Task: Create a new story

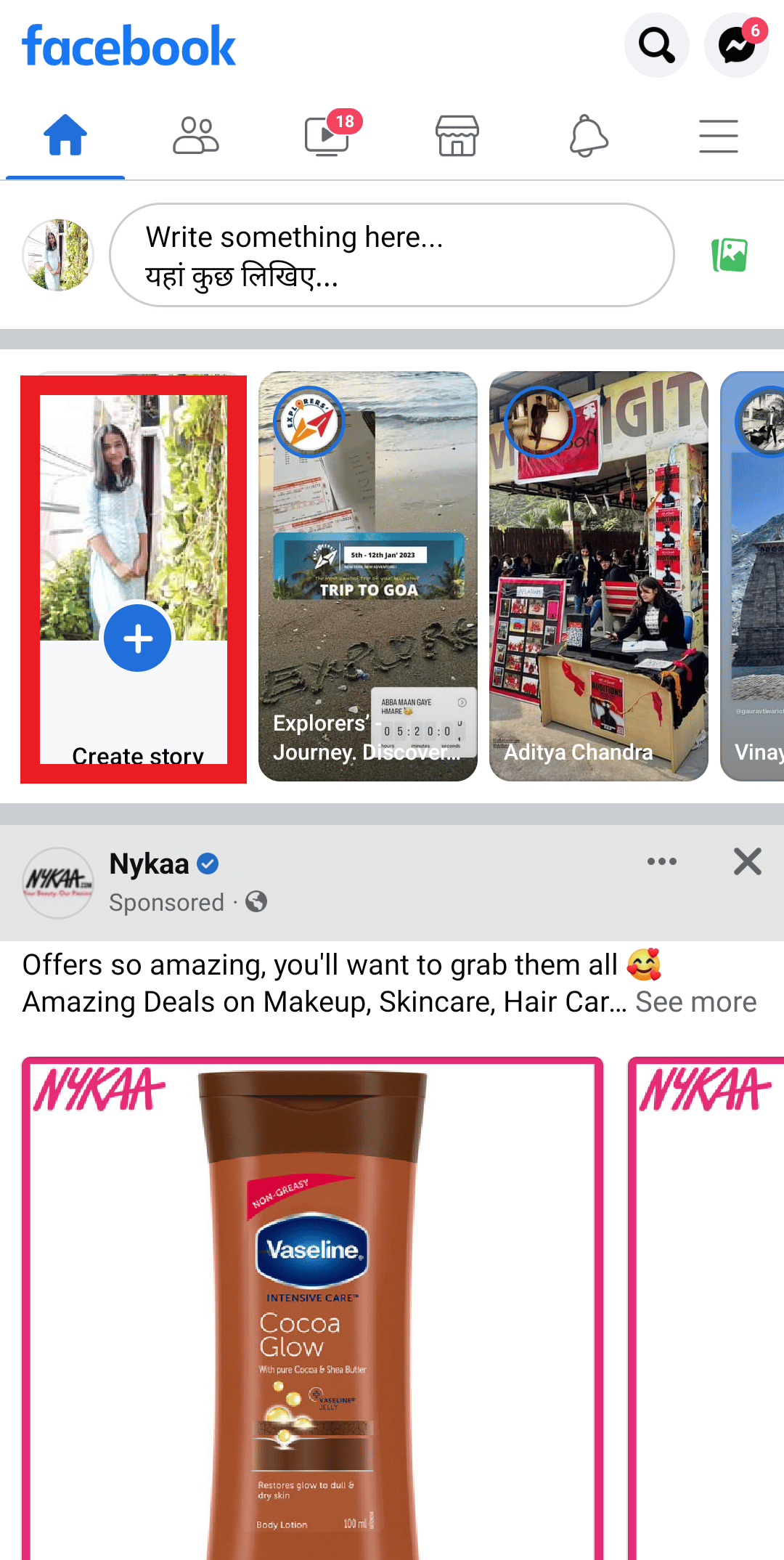Action: click(x=137, y=638)
